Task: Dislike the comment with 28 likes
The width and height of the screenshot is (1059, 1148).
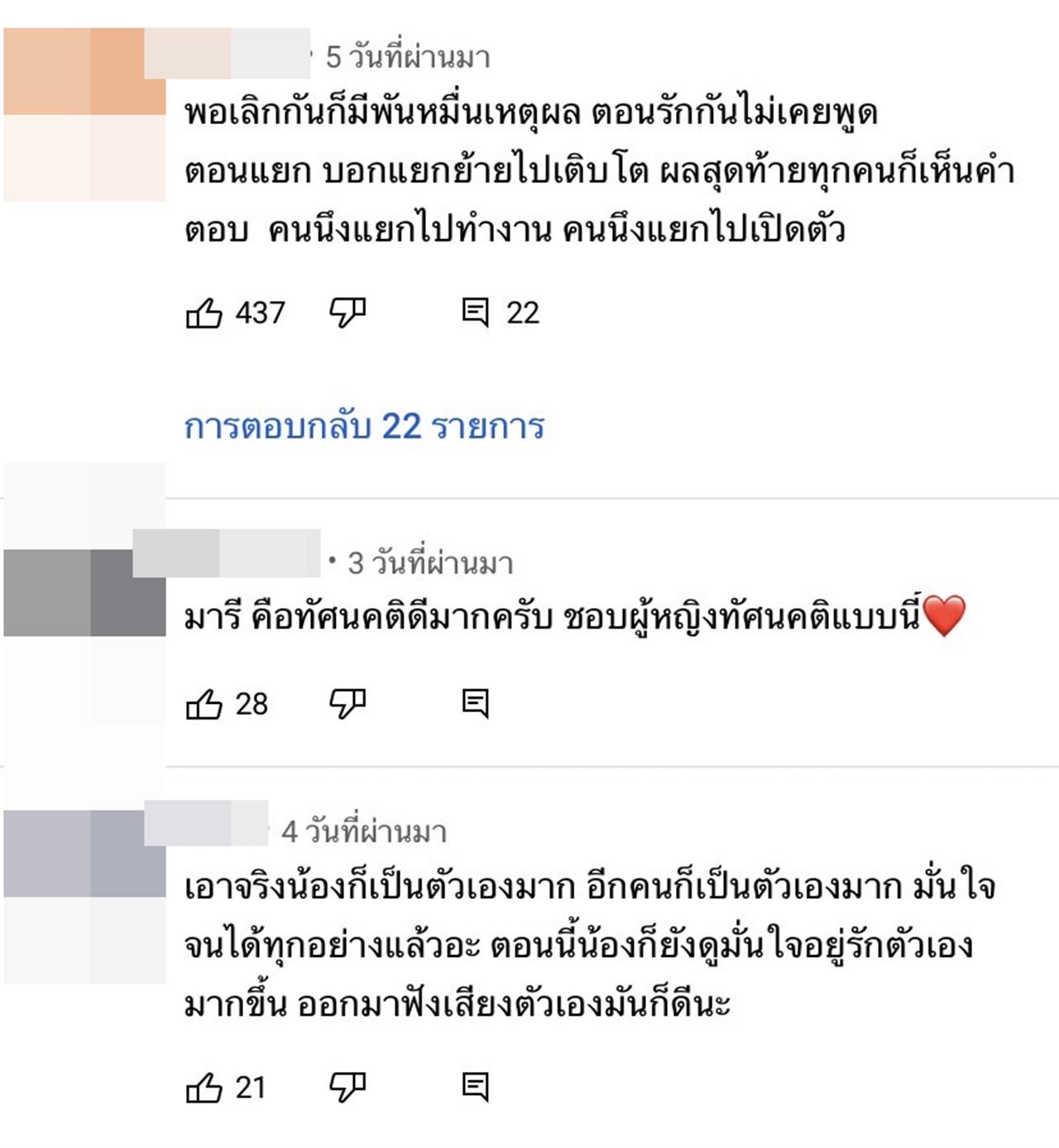Action: [347, 704]
